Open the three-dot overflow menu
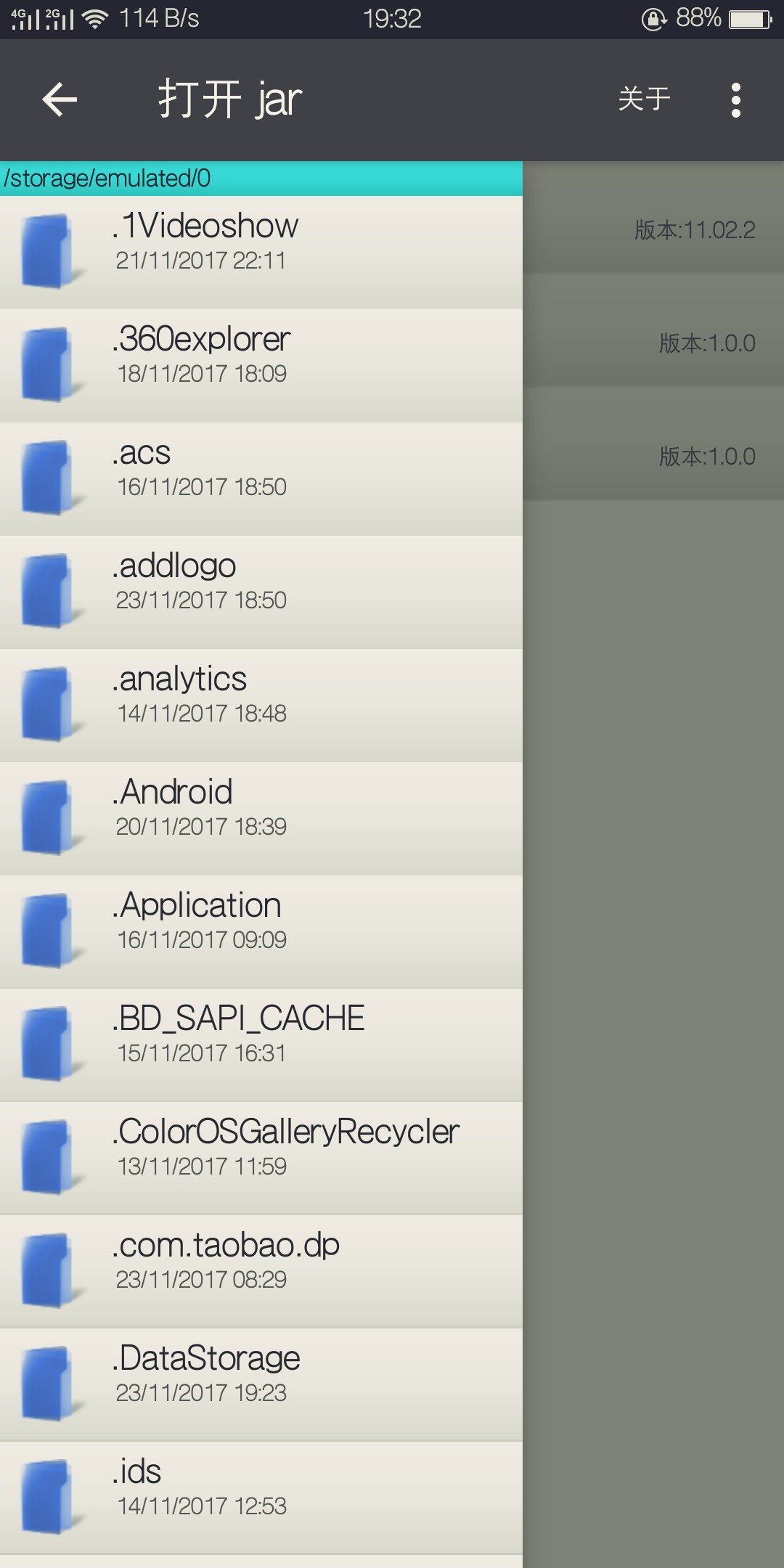784x1568 pixels. coord(735,99)
